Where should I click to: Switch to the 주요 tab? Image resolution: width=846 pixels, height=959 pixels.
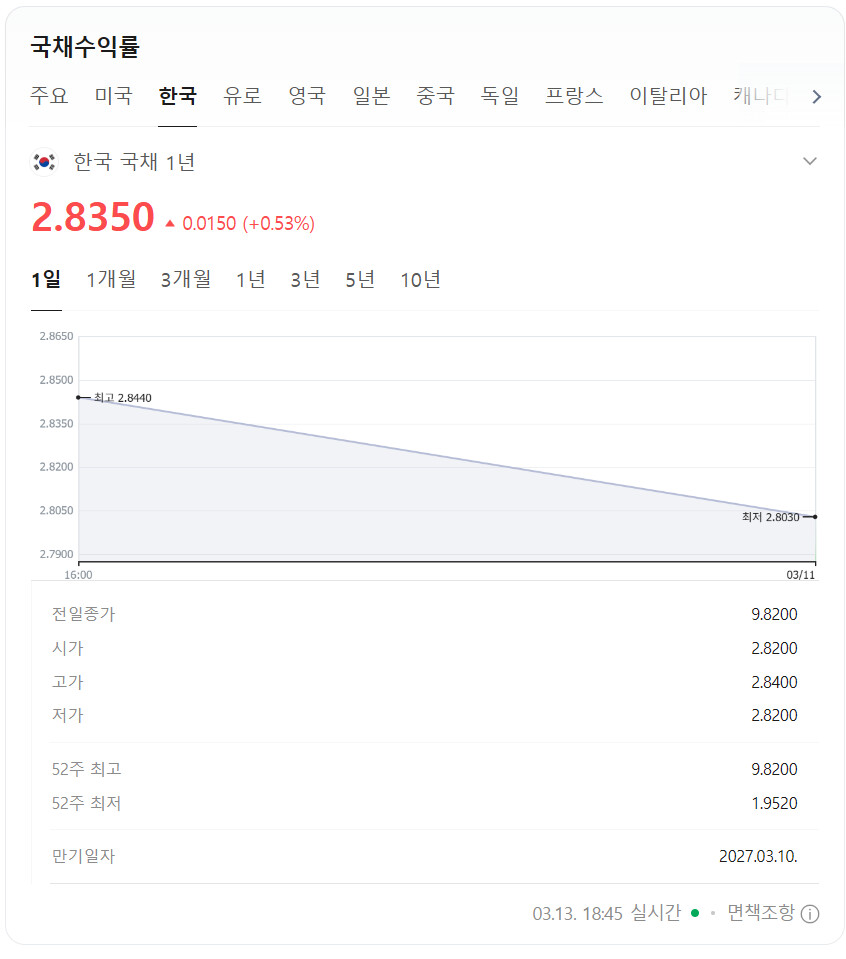[x=49, y=95]
